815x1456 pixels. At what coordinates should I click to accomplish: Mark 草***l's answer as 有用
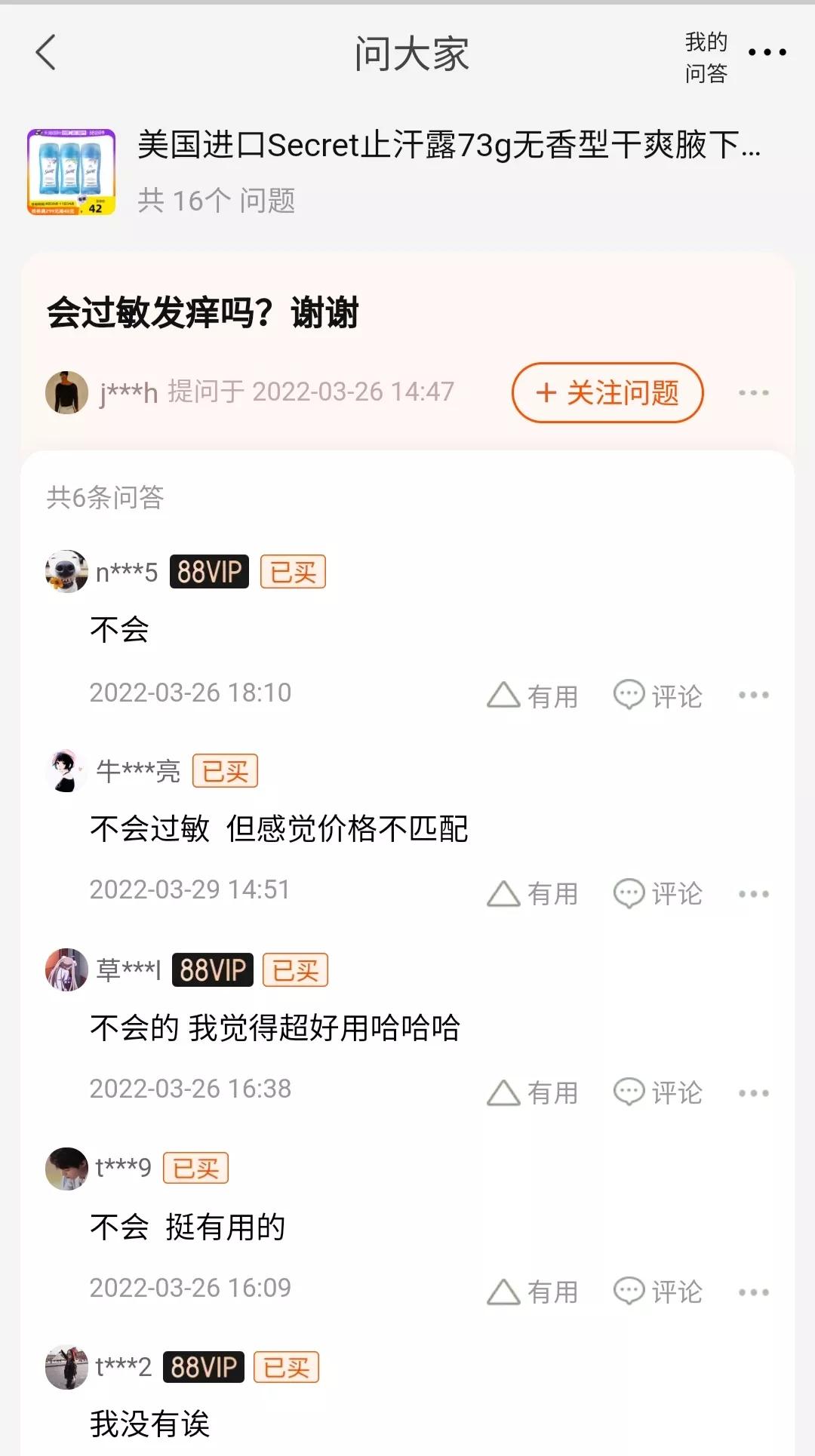tap(533, 1093)
